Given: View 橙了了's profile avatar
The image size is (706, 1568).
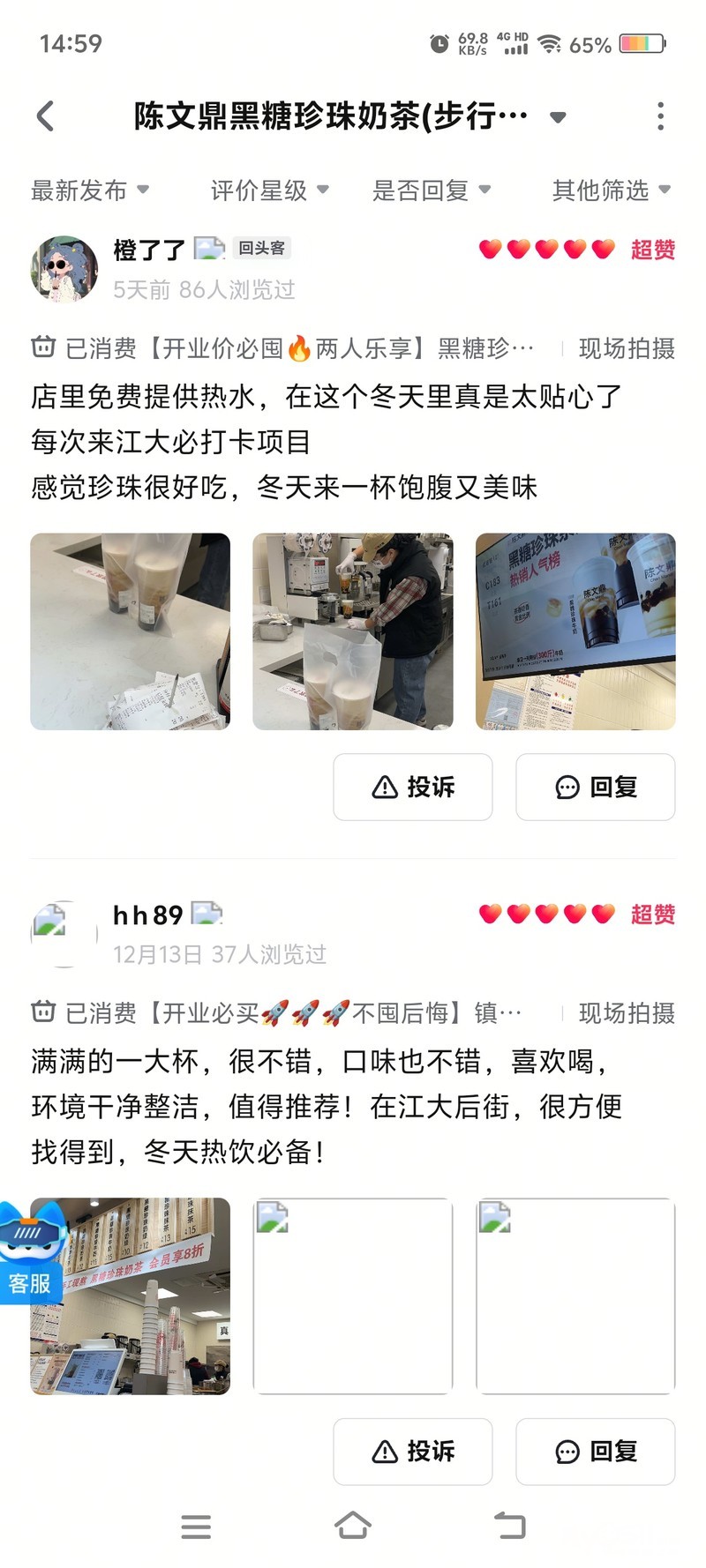Looking at the screenshot, I should (x=64, y=268).
